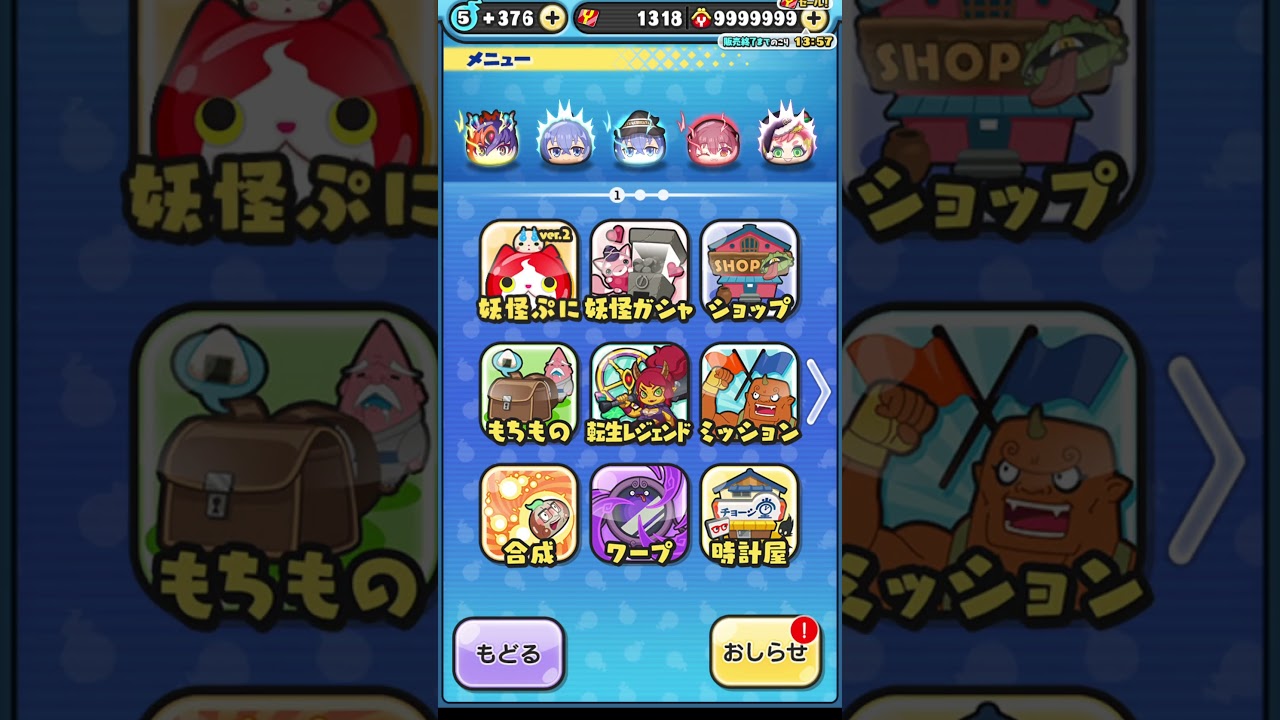
Task: Go to next menu page arrow
Action: pyautogui.click(x=818, y=392)
